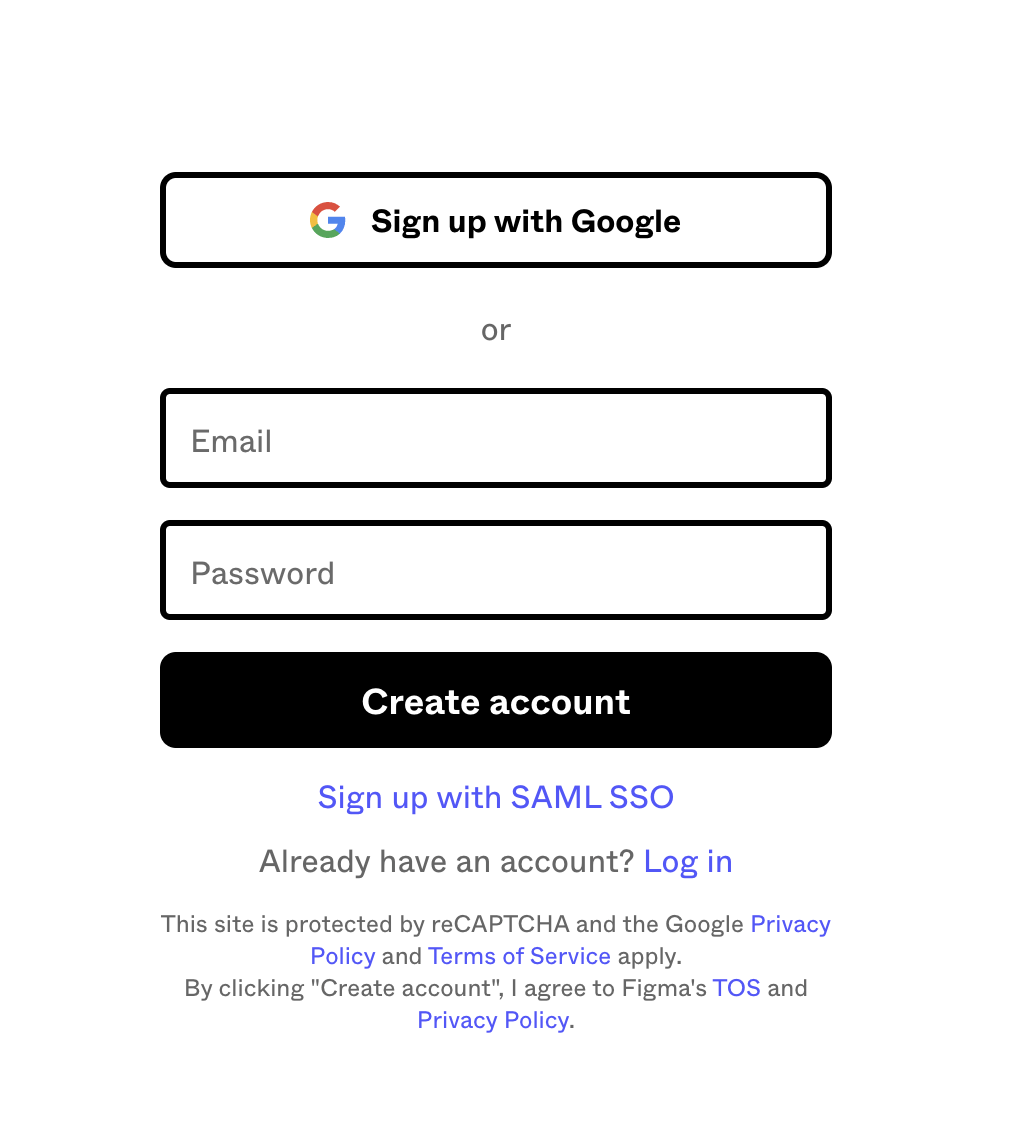Focus the Email field

tap(495, 440)
